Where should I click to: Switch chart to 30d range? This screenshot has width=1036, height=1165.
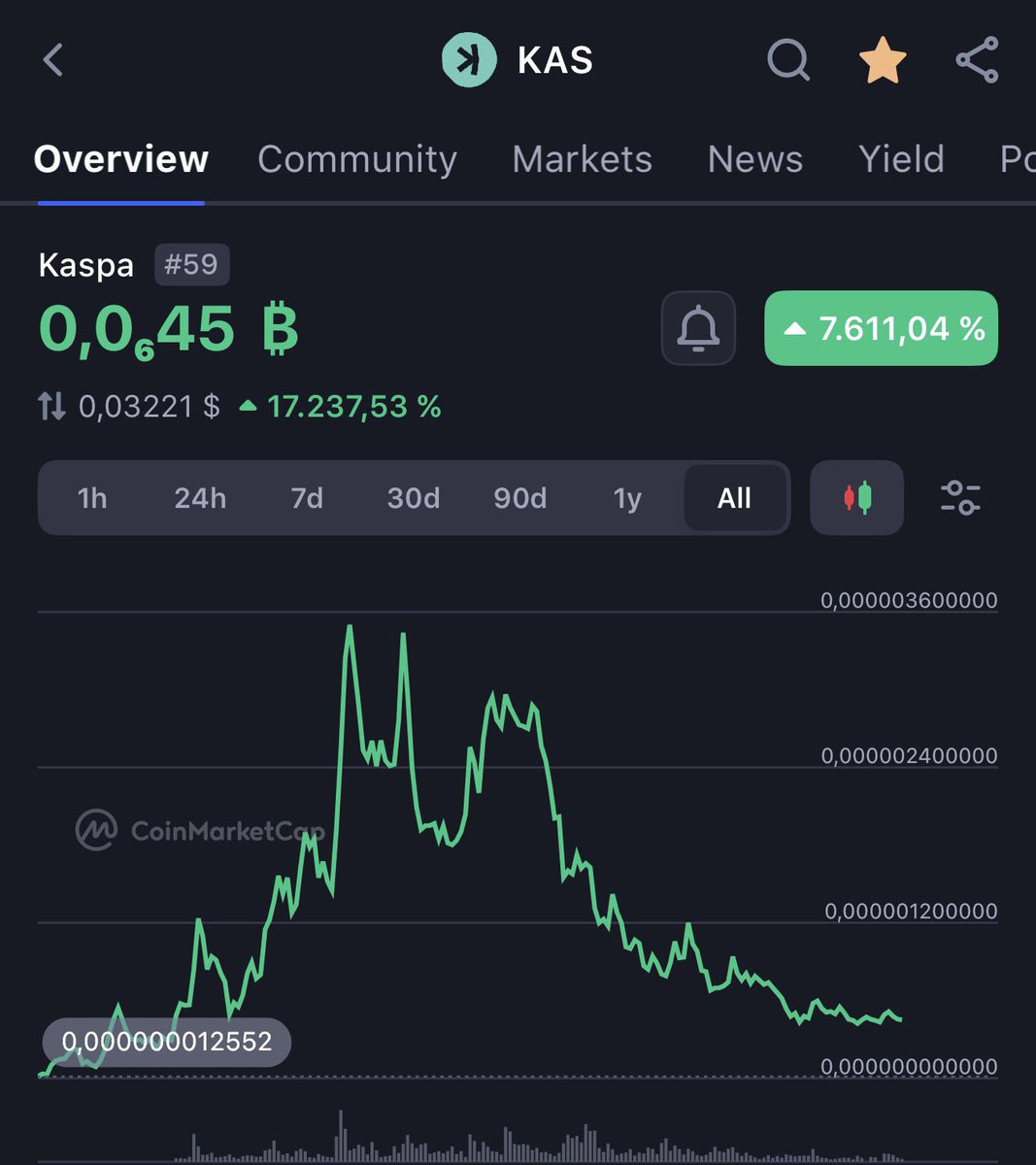point(414,498)
